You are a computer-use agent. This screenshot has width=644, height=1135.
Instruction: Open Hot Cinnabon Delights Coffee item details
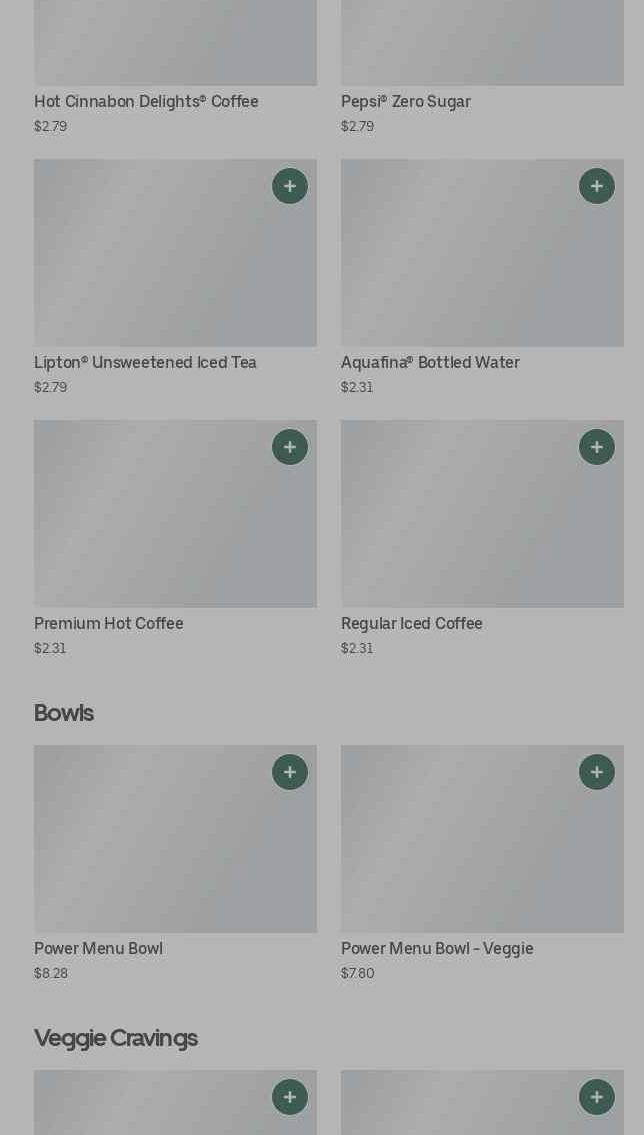(x=146, y=102)
